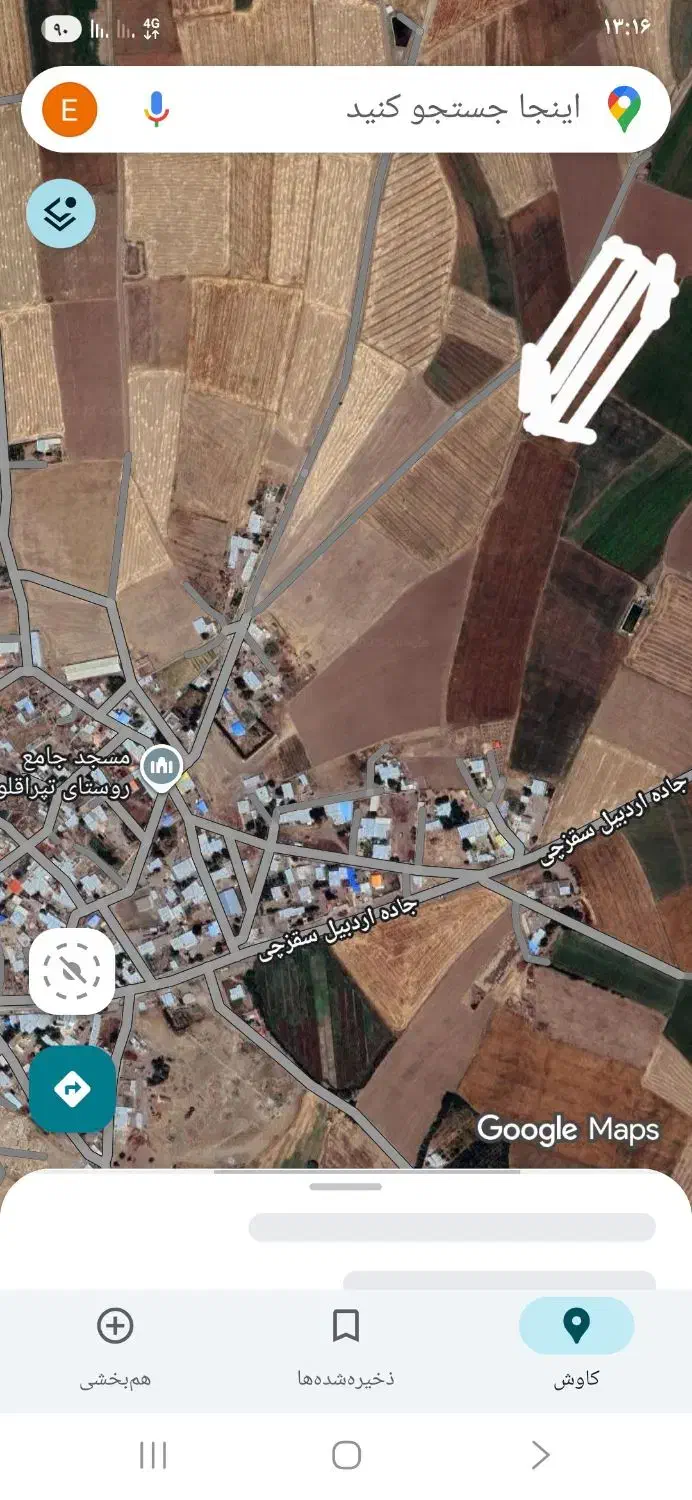The height and width of the screenshot is (1500, 692).
Task: Go to the system home screen
Action: (346, 1455)
